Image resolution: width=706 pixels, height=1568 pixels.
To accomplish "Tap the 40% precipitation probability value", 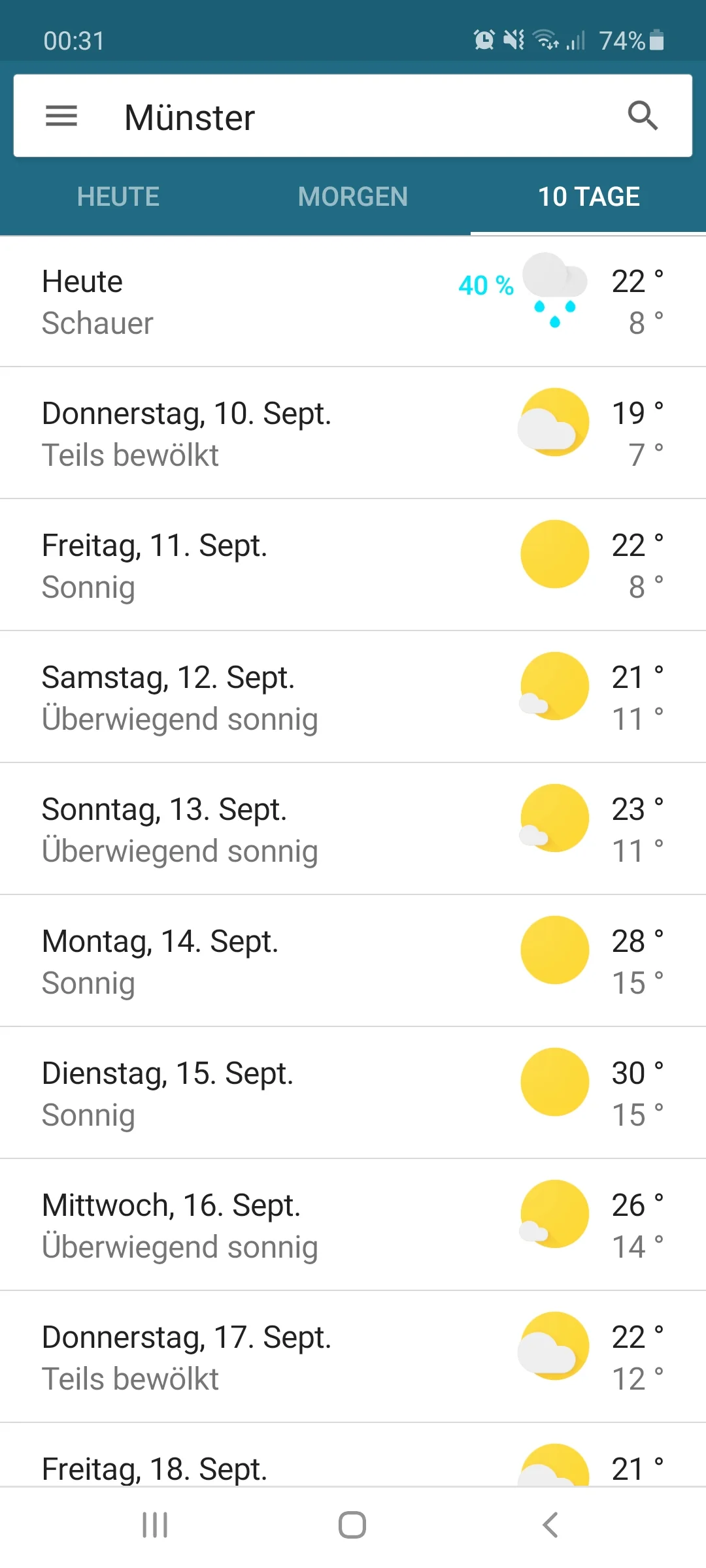I will (485, 285).
